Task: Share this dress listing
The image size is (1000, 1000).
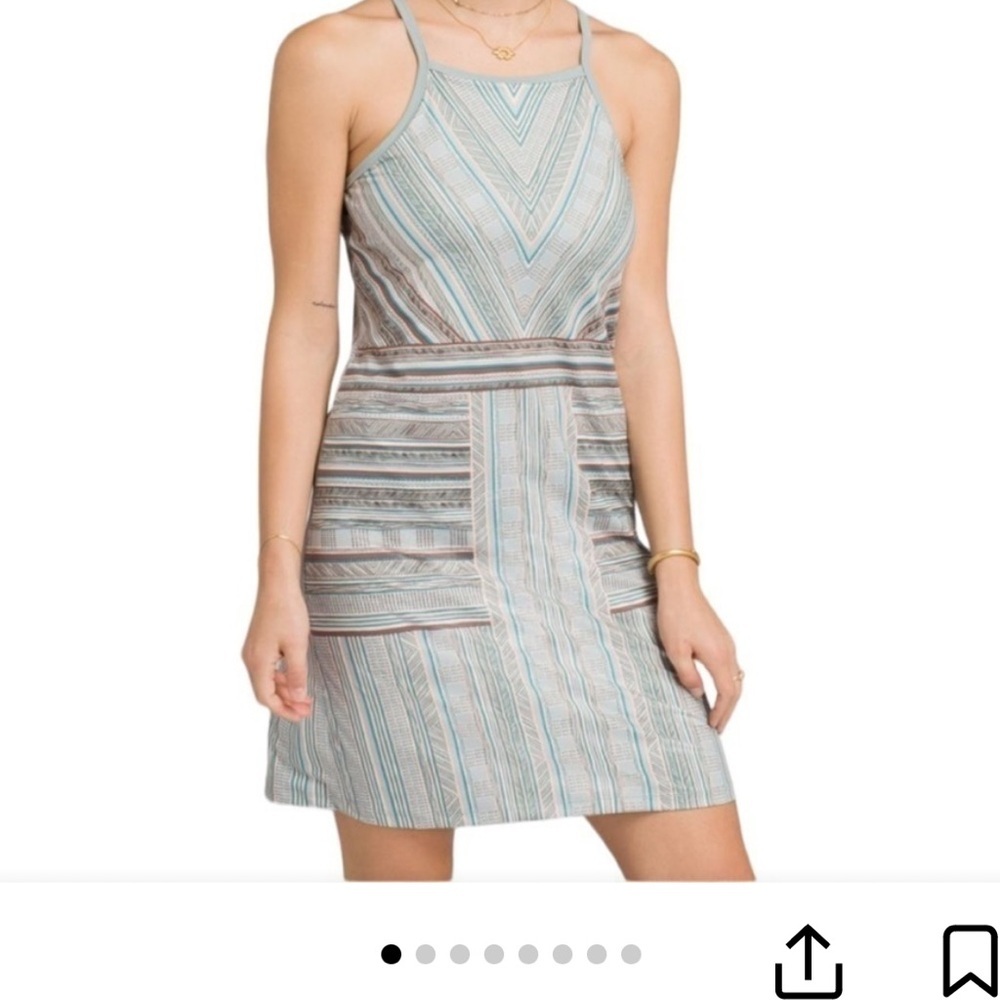Action: tap(808, 960)
